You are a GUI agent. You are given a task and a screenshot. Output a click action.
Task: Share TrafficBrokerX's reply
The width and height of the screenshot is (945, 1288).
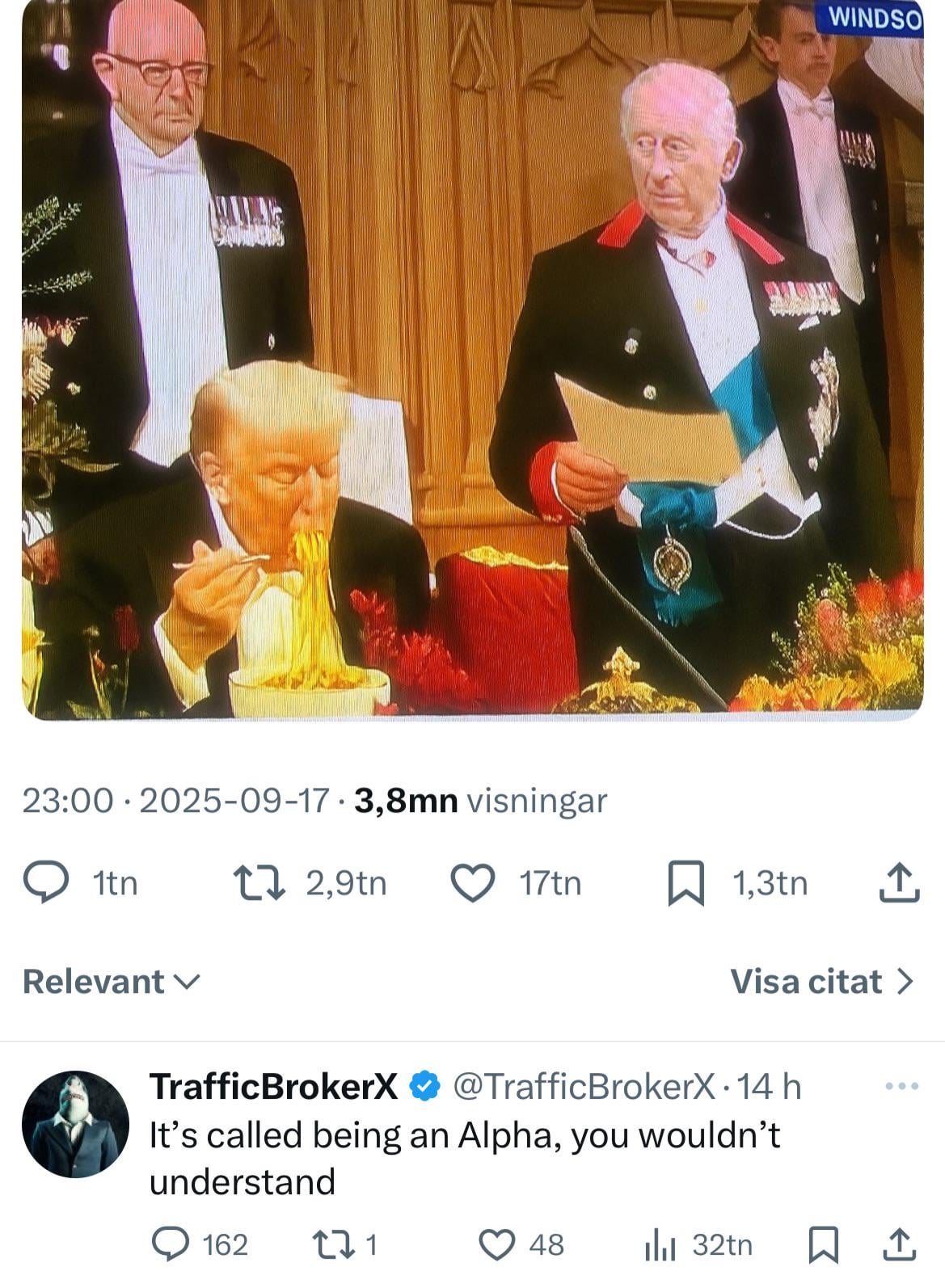[899, 1245]
